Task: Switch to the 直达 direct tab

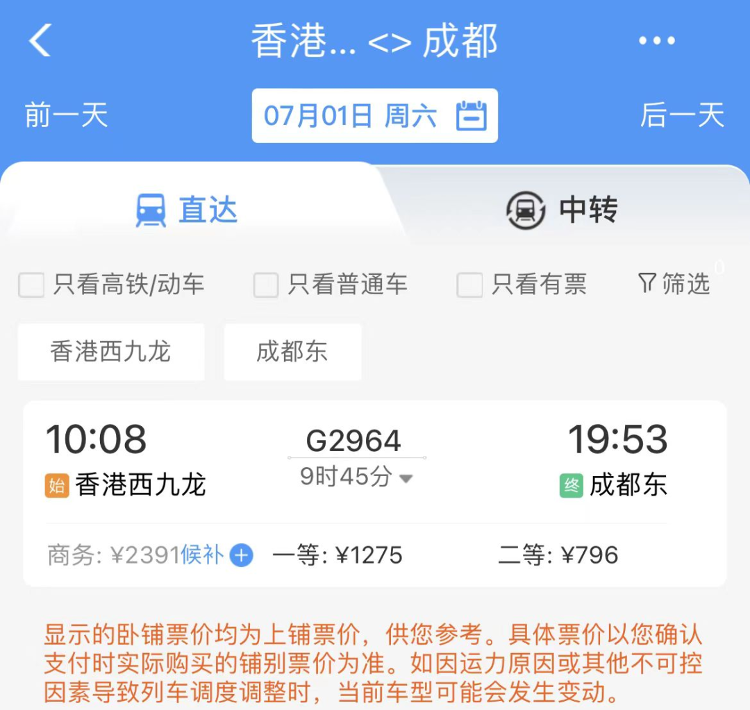Action: click(x=187, y=210)
